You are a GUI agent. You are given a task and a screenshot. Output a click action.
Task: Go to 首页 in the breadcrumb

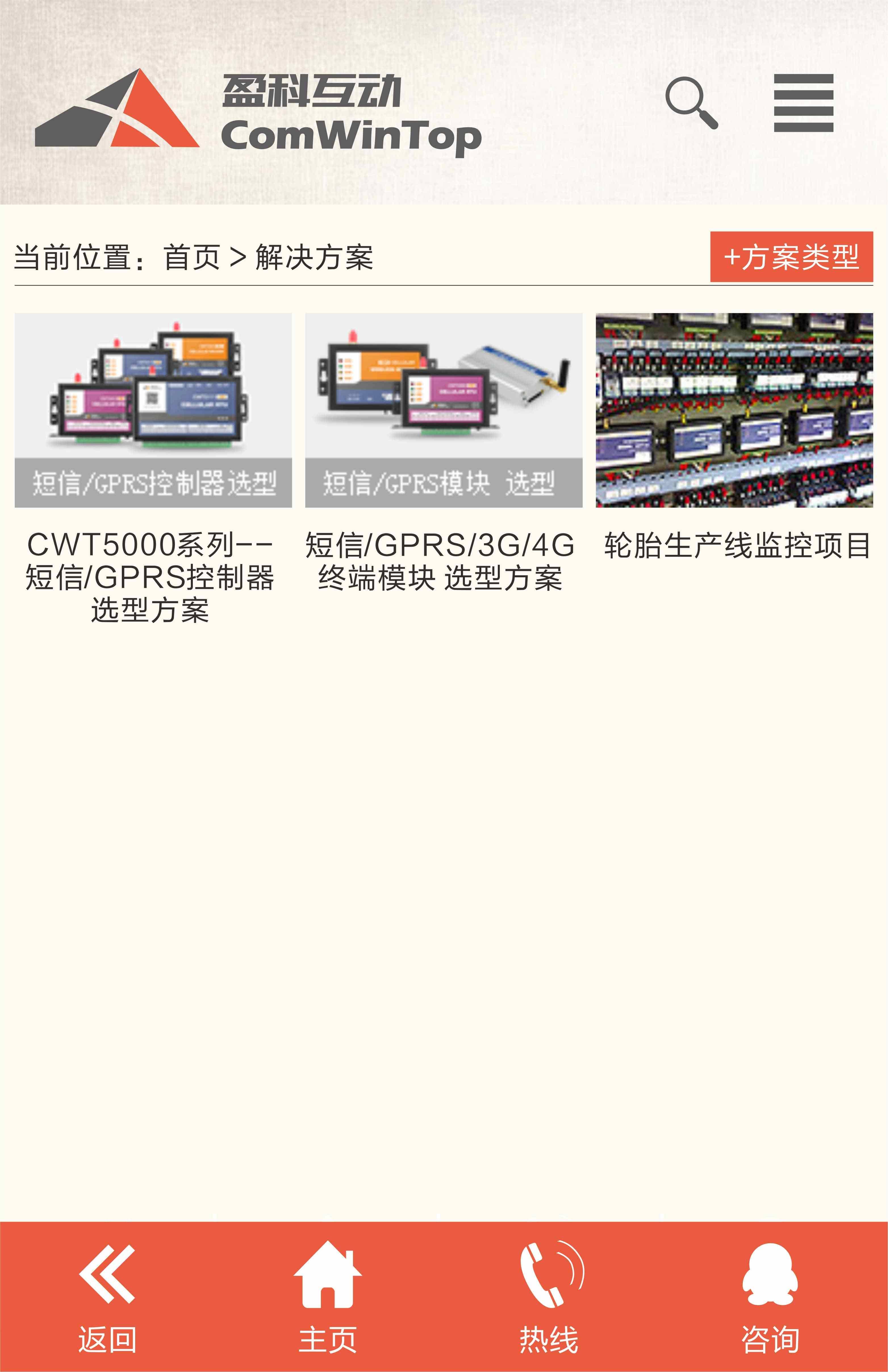click(x=192, y=257)
